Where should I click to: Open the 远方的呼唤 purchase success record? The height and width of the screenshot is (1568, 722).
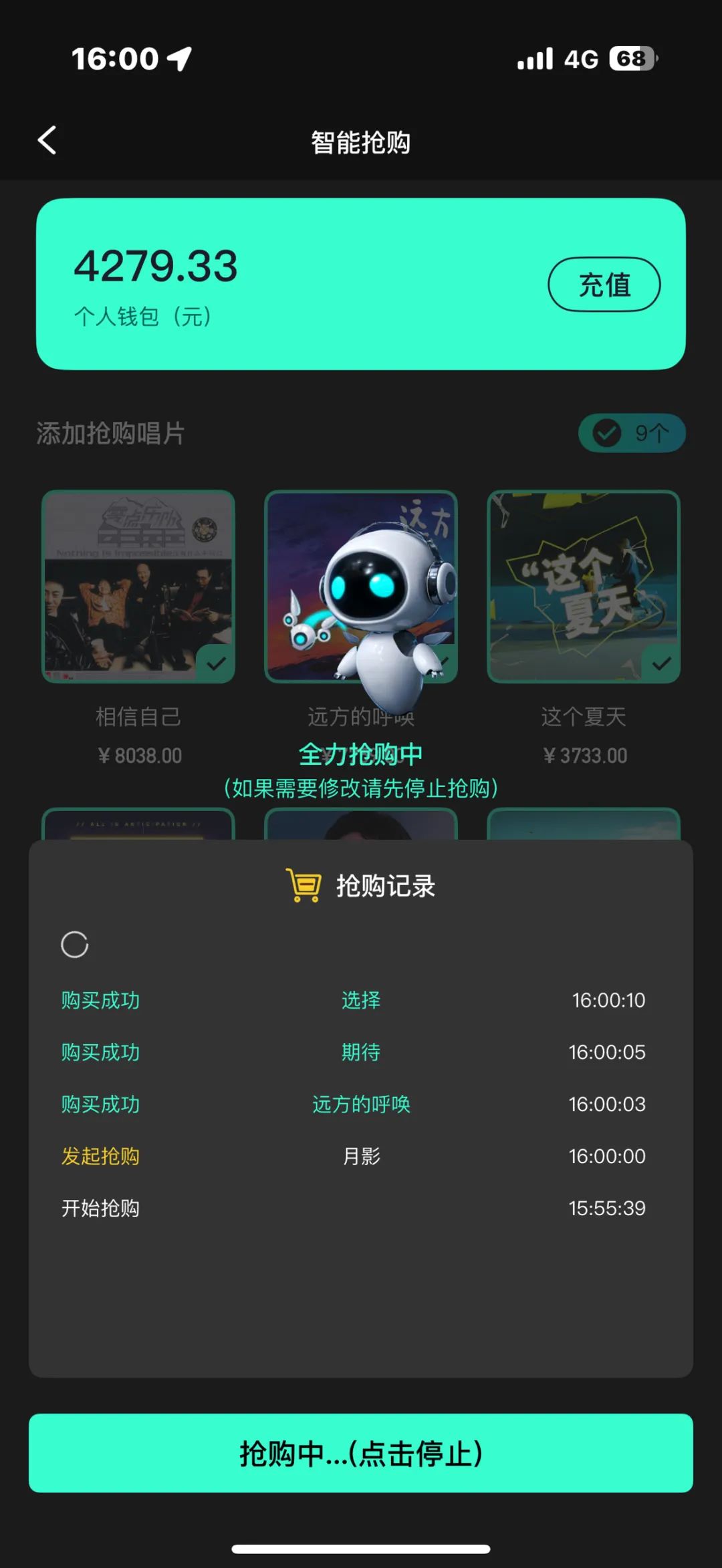[x=361, y=1104]
